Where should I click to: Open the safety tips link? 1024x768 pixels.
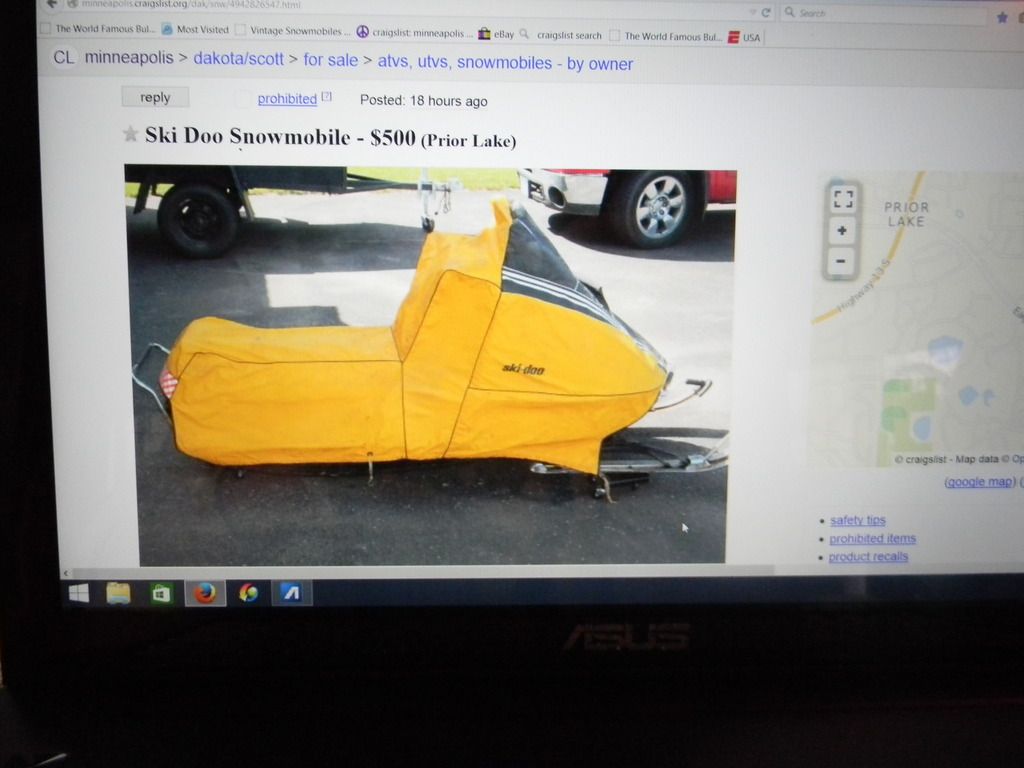857,520
